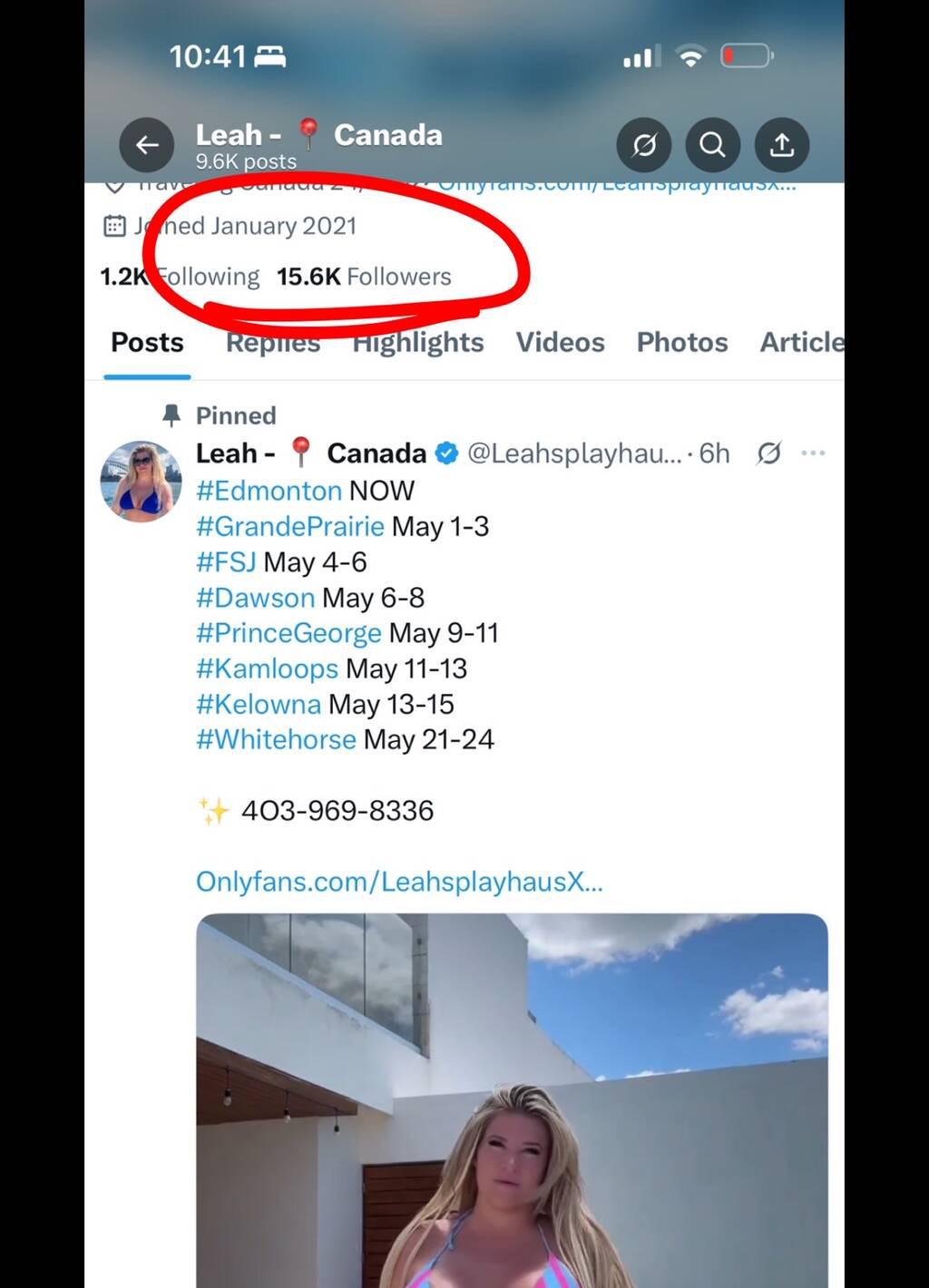
Task: Share this profile with the upload icon
Action: click(781, 145)
